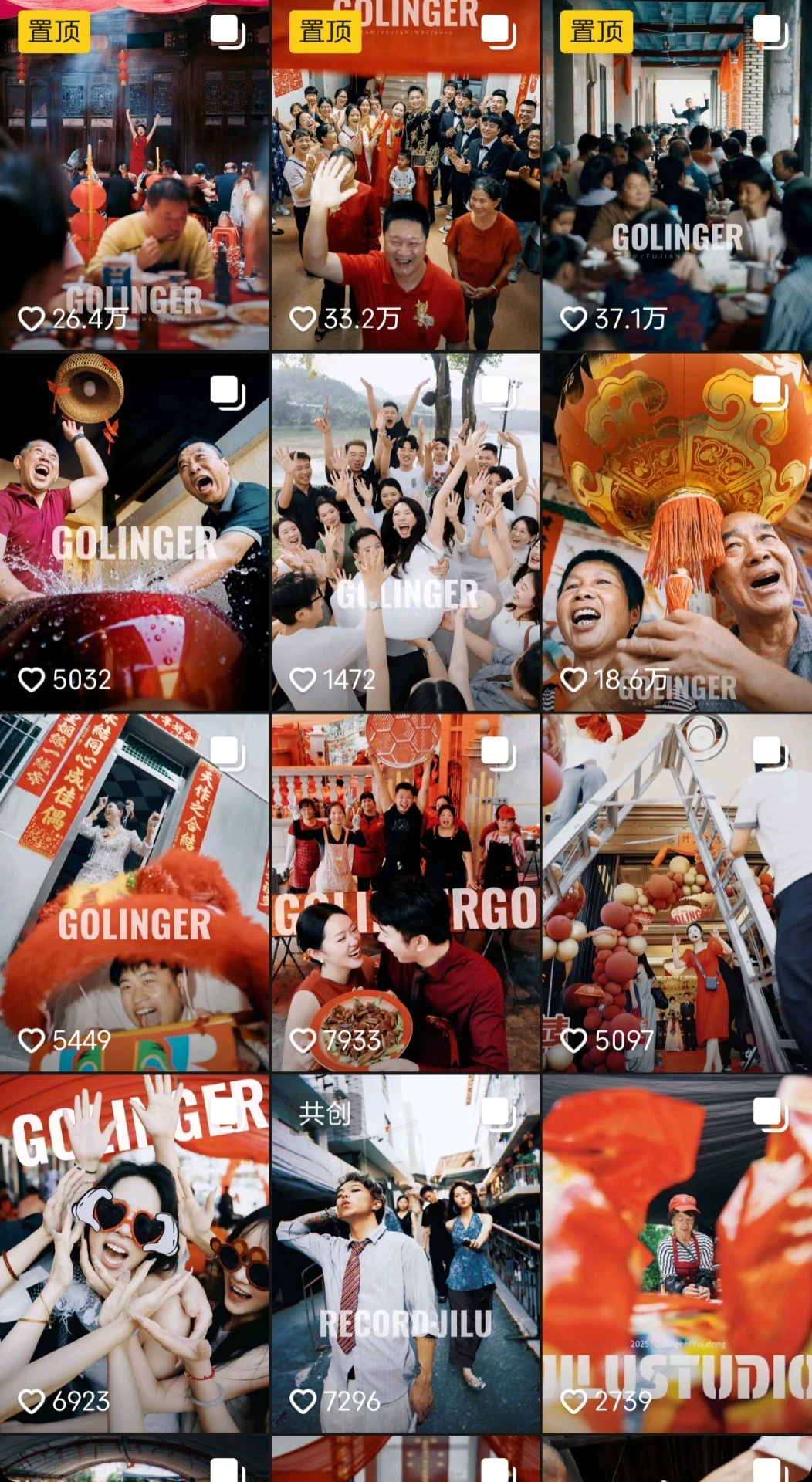Open the lantern post with 18.6万 likes
This screenshot has height=1482, width=812.
click(677, 532)
